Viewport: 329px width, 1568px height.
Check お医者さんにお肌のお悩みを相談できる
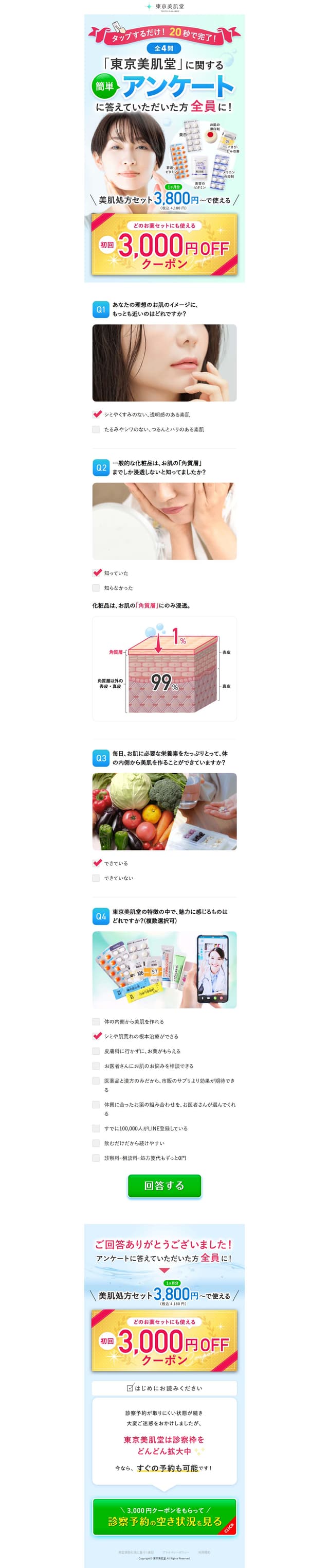click(96, 1066)
